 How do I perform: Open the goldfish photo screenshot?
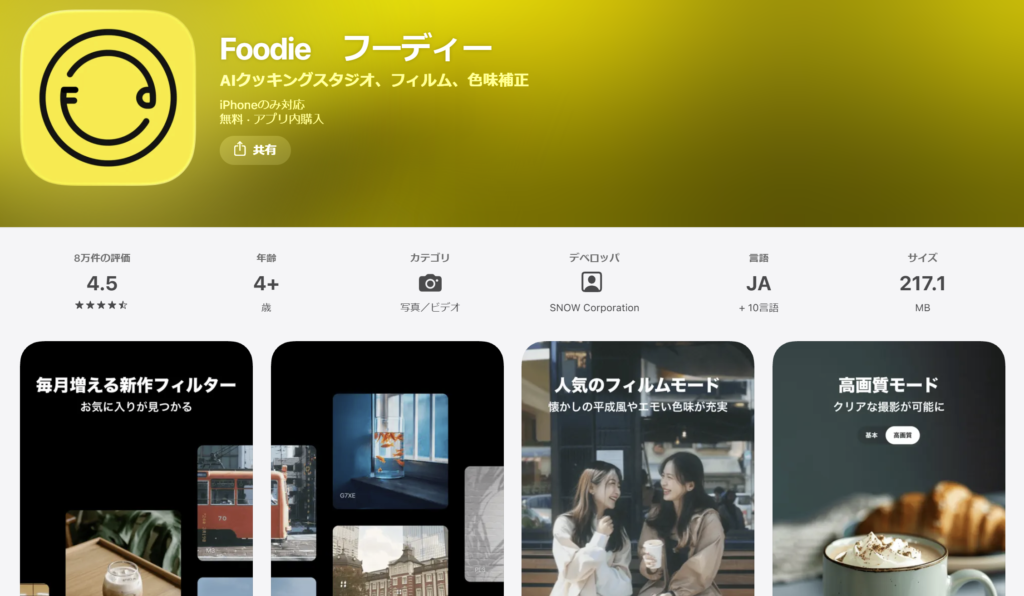[x=388, y=468]
